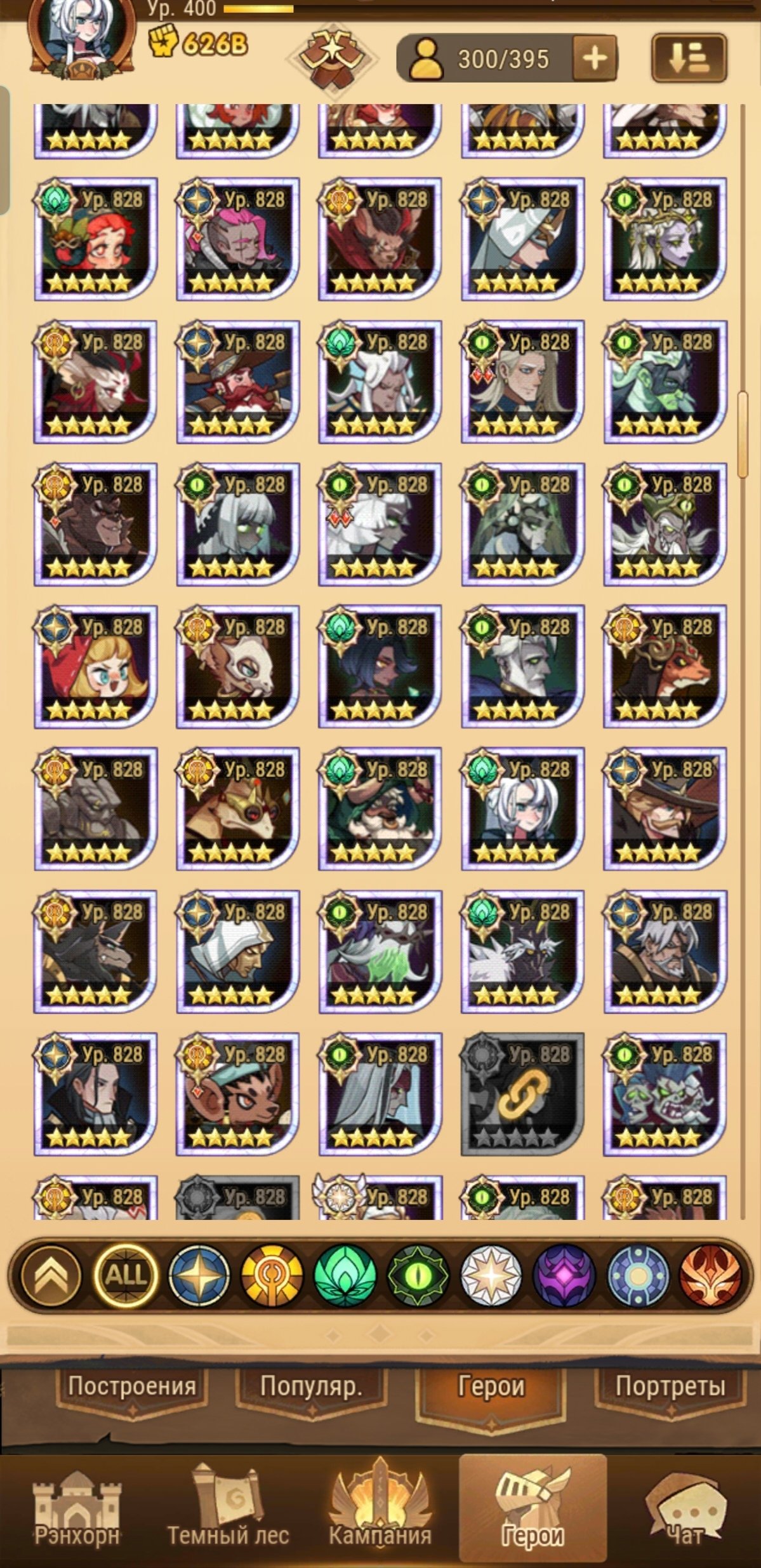
Task: Tap the plus button to expand hero slots
Action: [594, 59]
